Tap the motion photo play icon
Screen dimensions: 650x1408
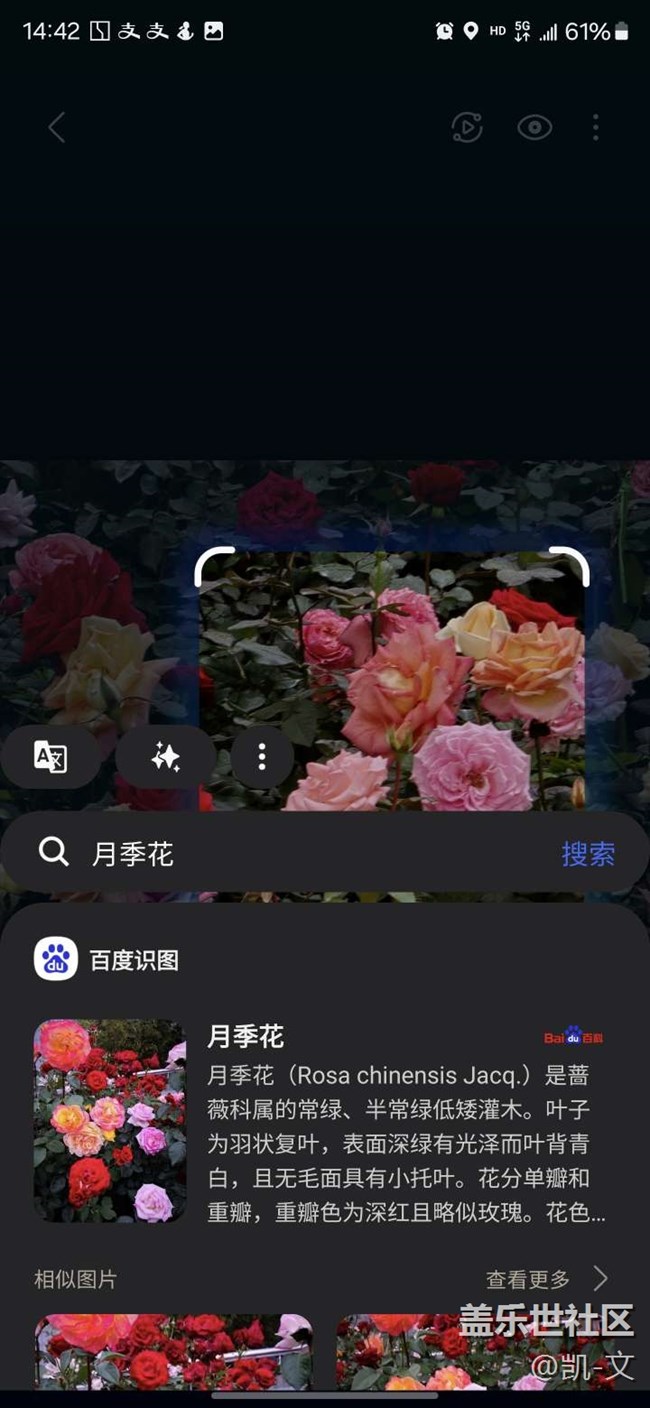pyautogui.click(x=467, y=127)
